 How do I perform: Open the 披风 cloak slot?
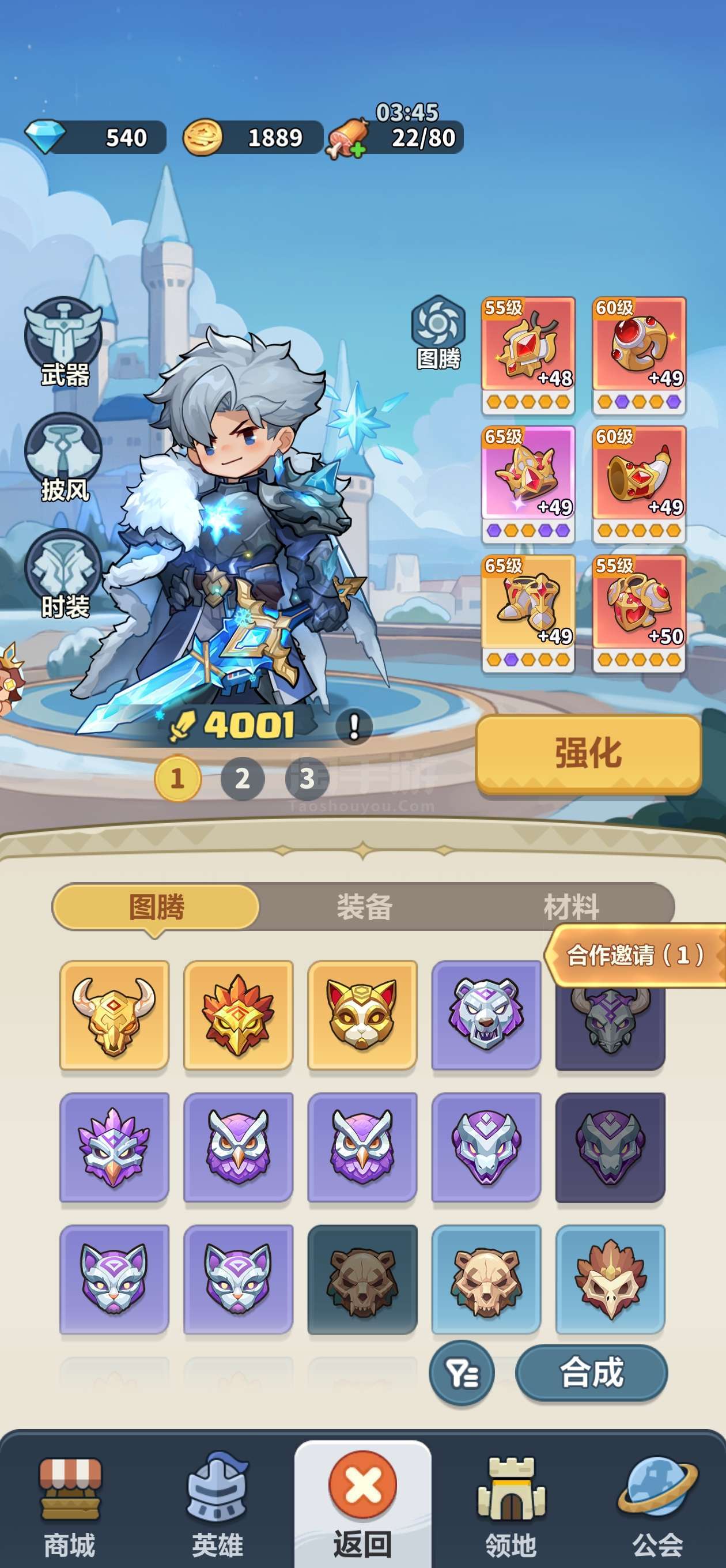[63, 457]
